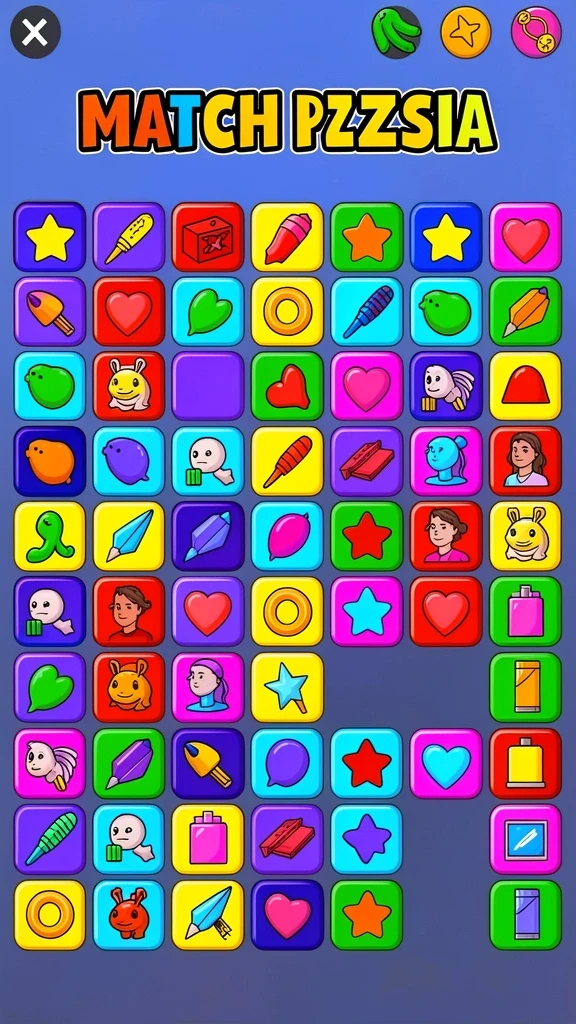Image resolution: width=576 pixels, height=1024 pixels.
Task: Tap the dark blue tile with pink heart
Action: [287, 915]
